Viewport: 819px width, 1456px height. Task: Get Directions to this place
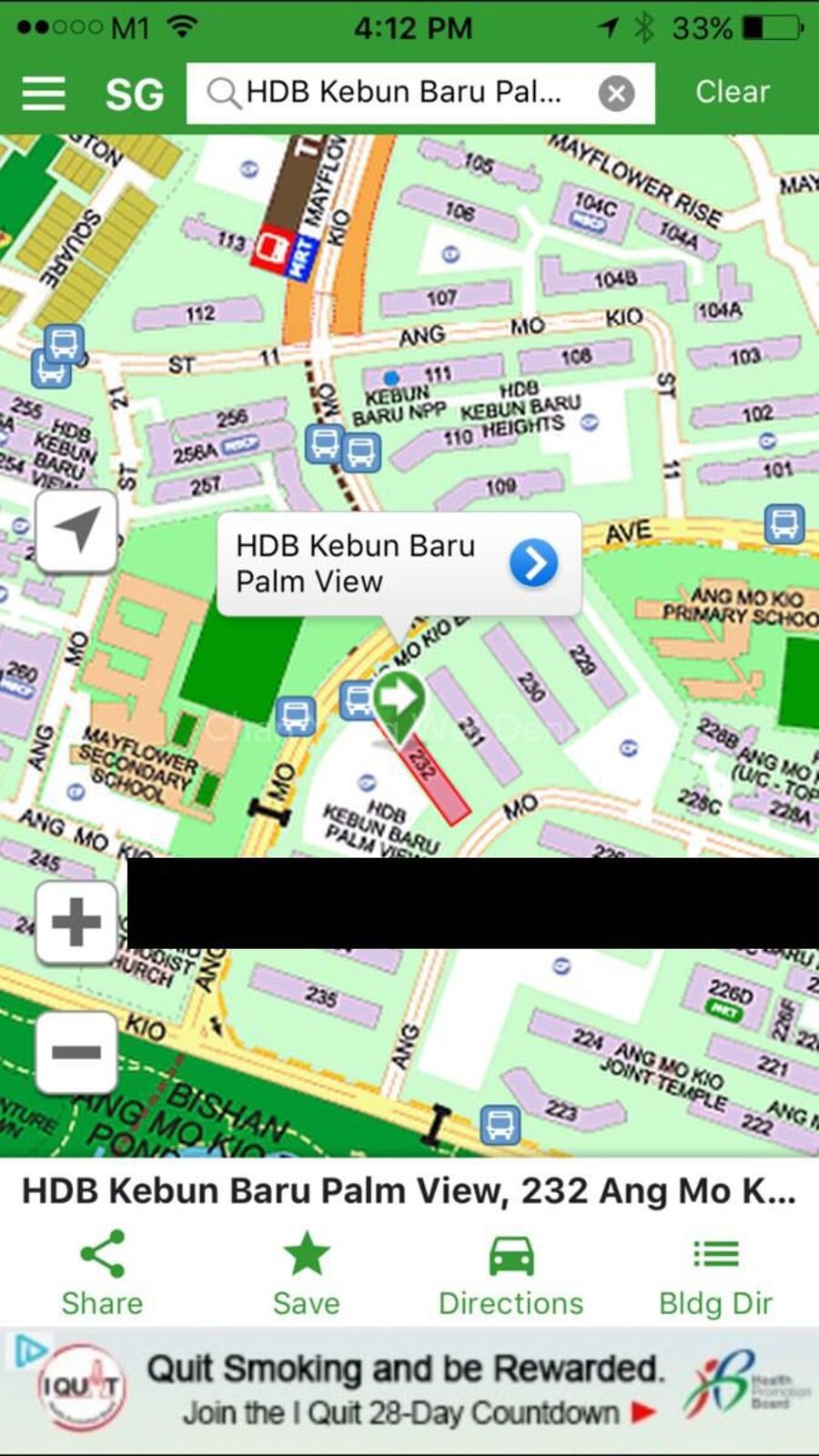click(x=511, y=1273)
